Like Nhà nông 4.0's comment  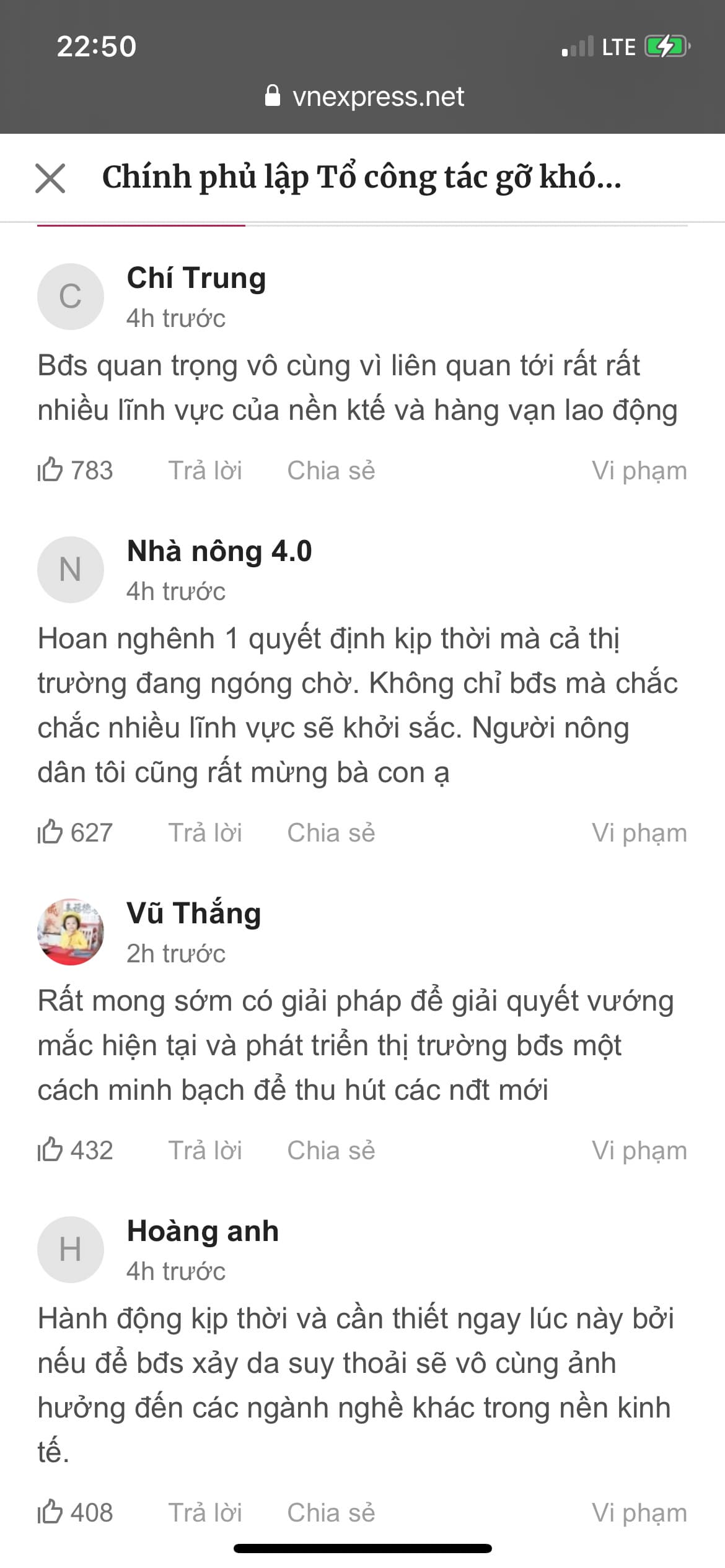(x=51, y=832)
